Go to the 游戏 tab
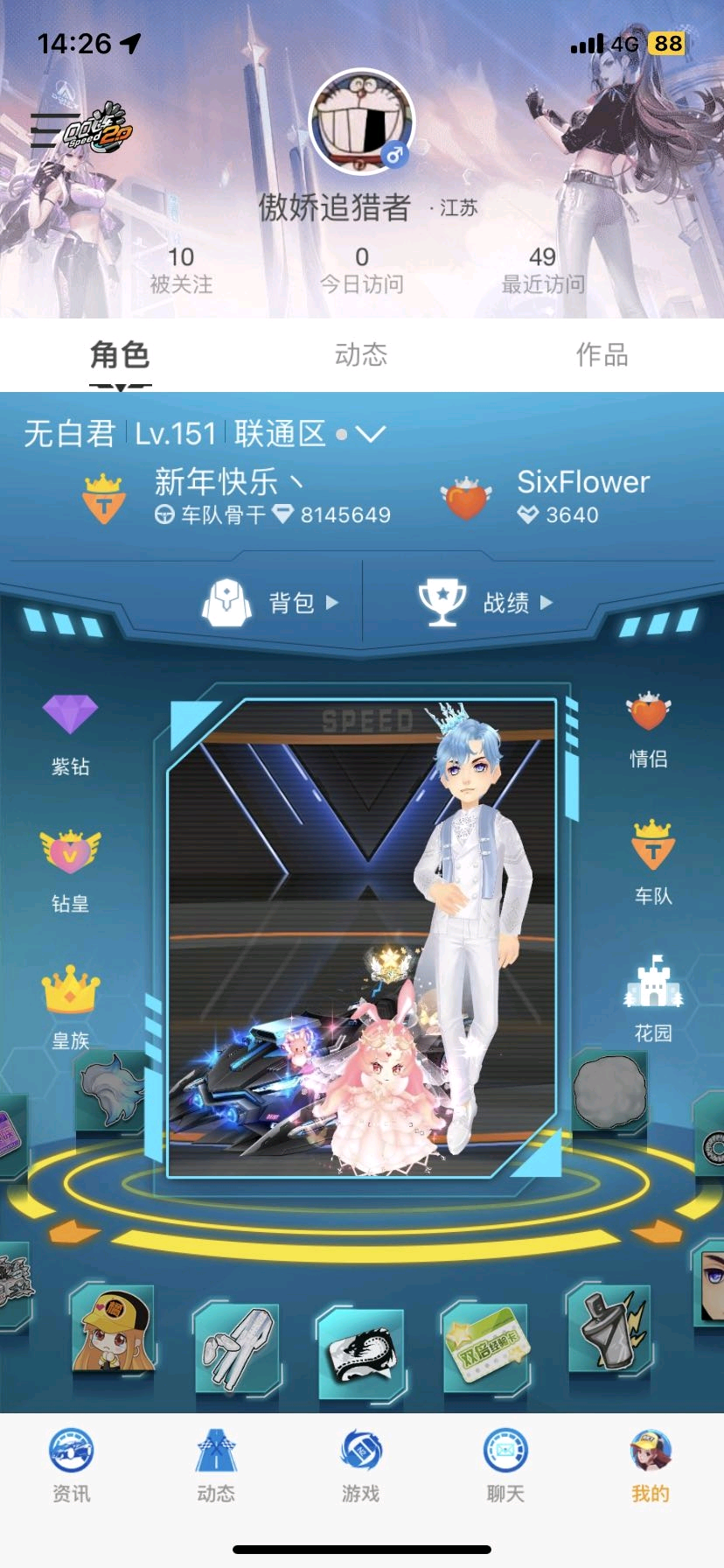The width and height of the screenshot is (724, 1568). 360,1465
